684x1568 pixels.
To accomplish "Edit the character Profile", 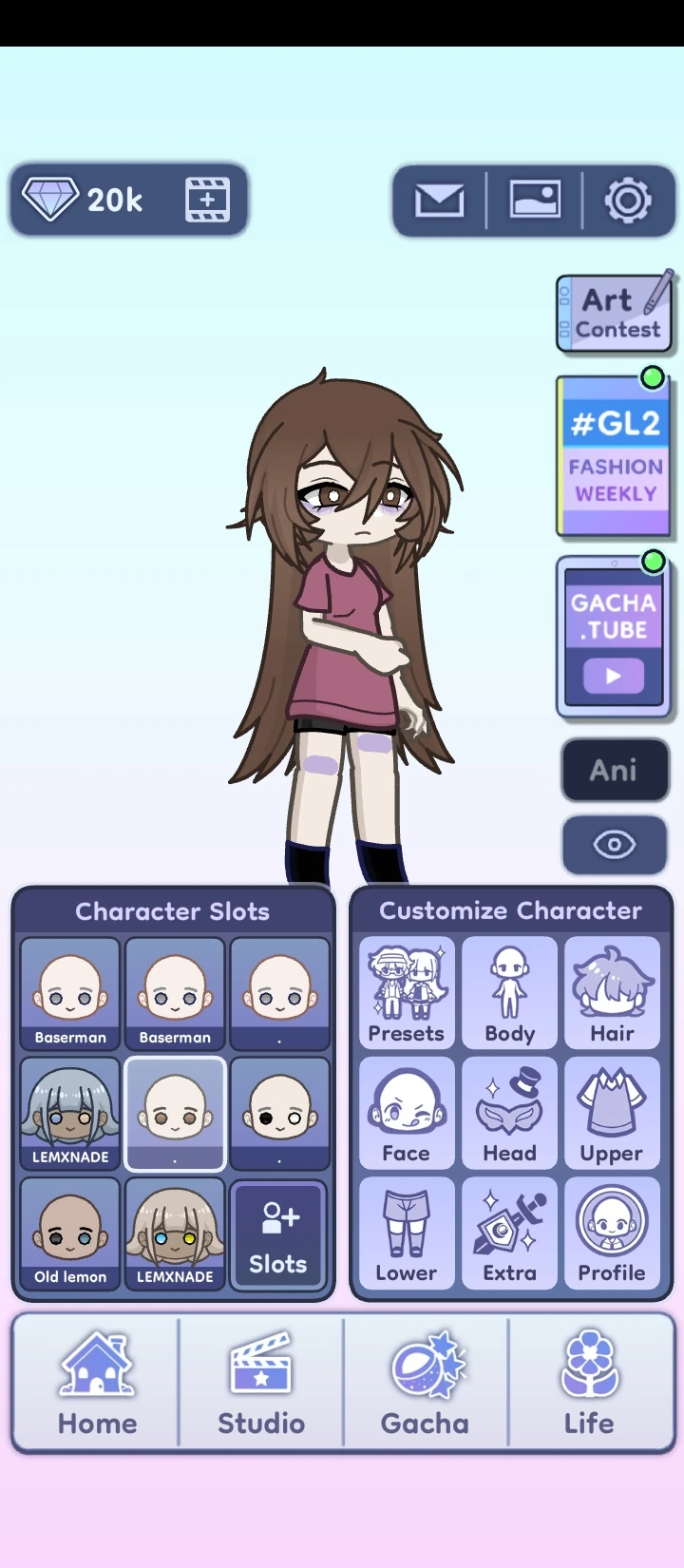I will pos(613,1233).
